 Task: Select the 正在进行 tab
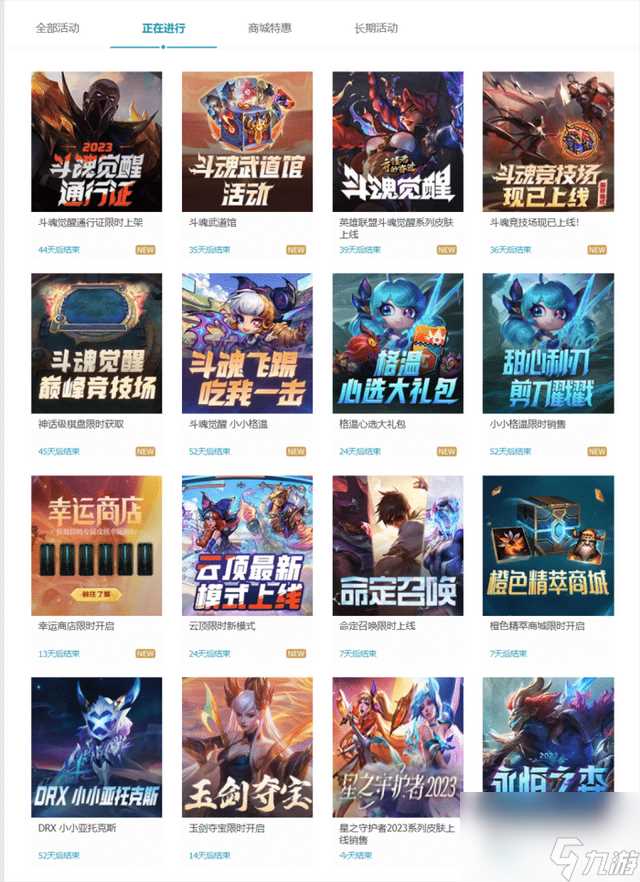click(163, 28)
